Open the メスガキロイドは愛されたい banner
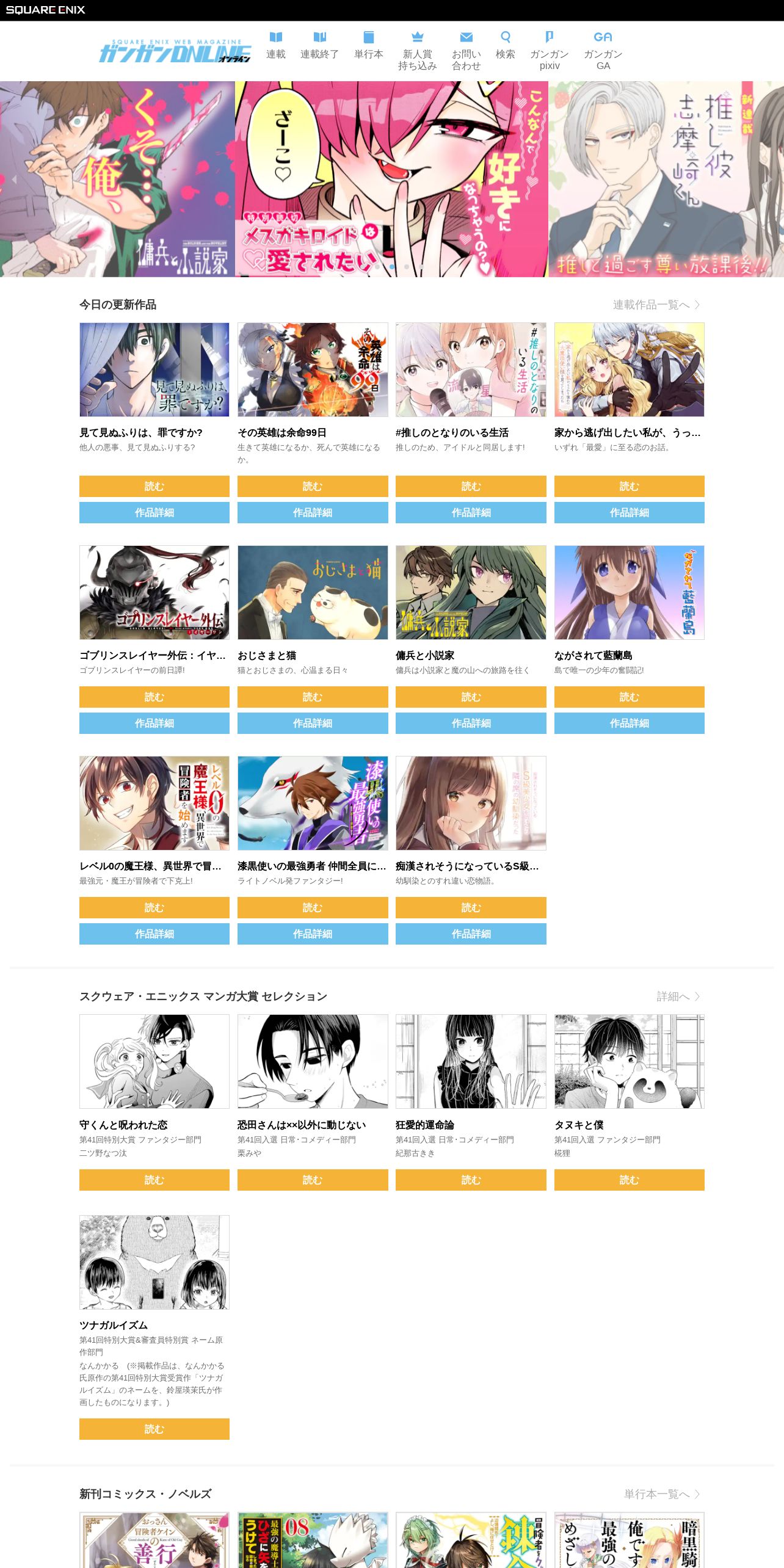Image resolution: width=784 pixels, height=1568 pixels. pyautogui.click(x=391, y=179)
